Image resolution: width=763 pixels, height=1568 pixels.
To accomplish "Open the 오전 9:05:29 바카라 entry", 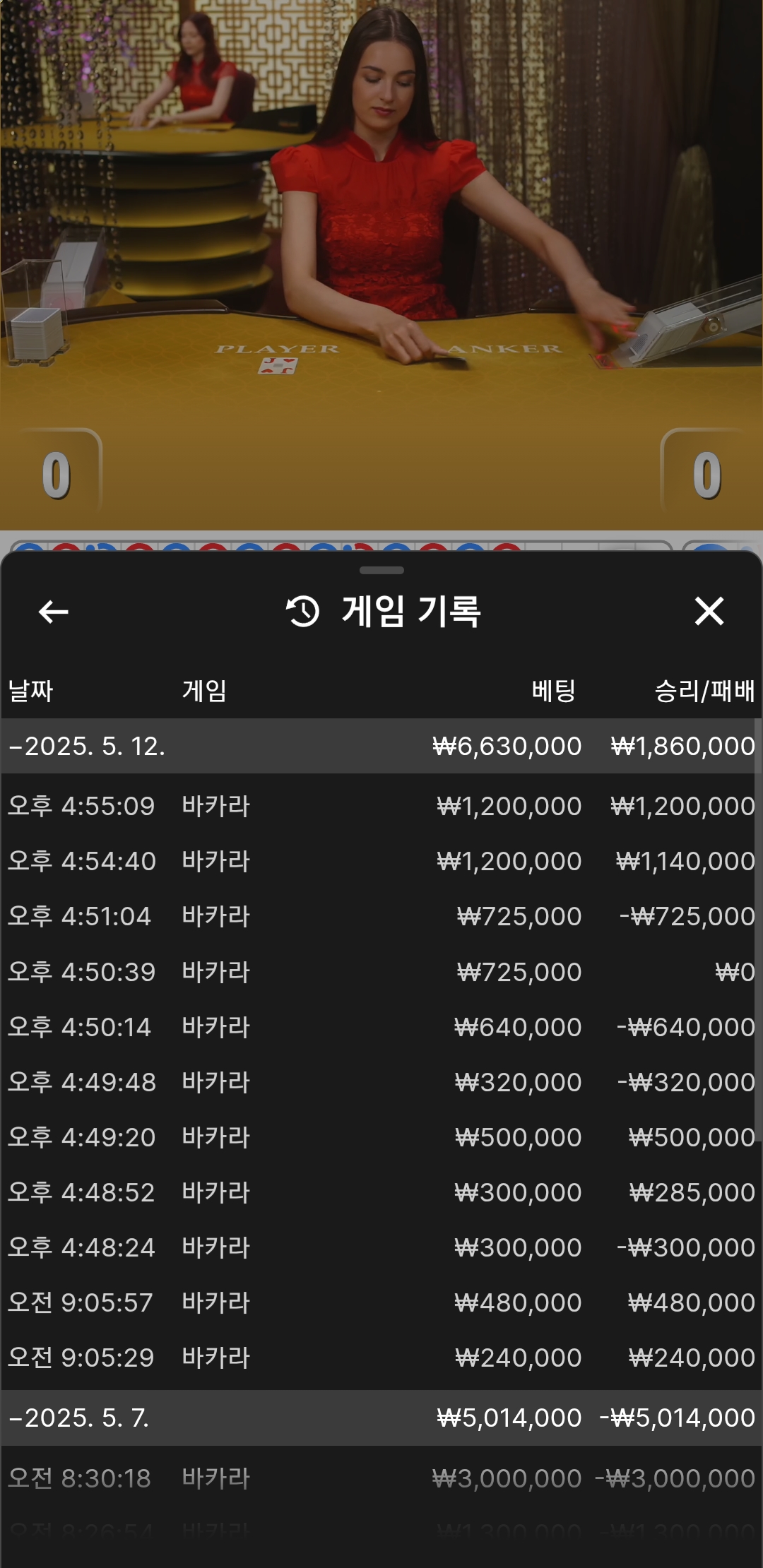I will [x=381, y=1358].
